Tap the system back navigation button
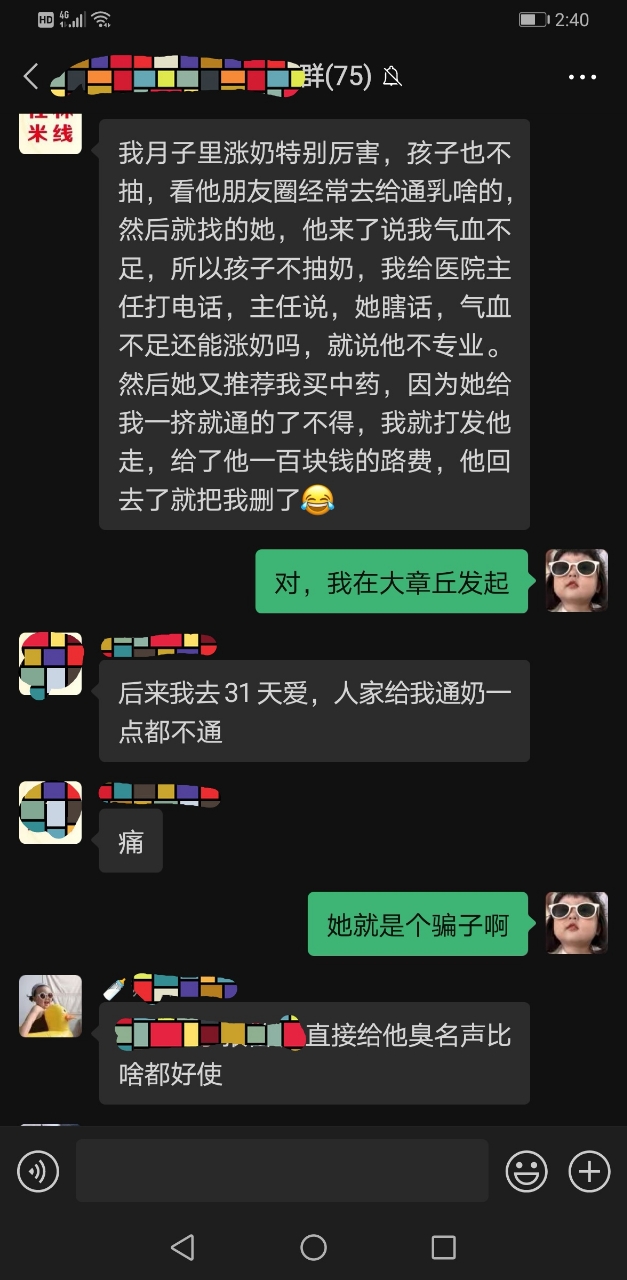Viewport: 627px width, 1280px height. pyautogui.click(x=182, y=1247)
